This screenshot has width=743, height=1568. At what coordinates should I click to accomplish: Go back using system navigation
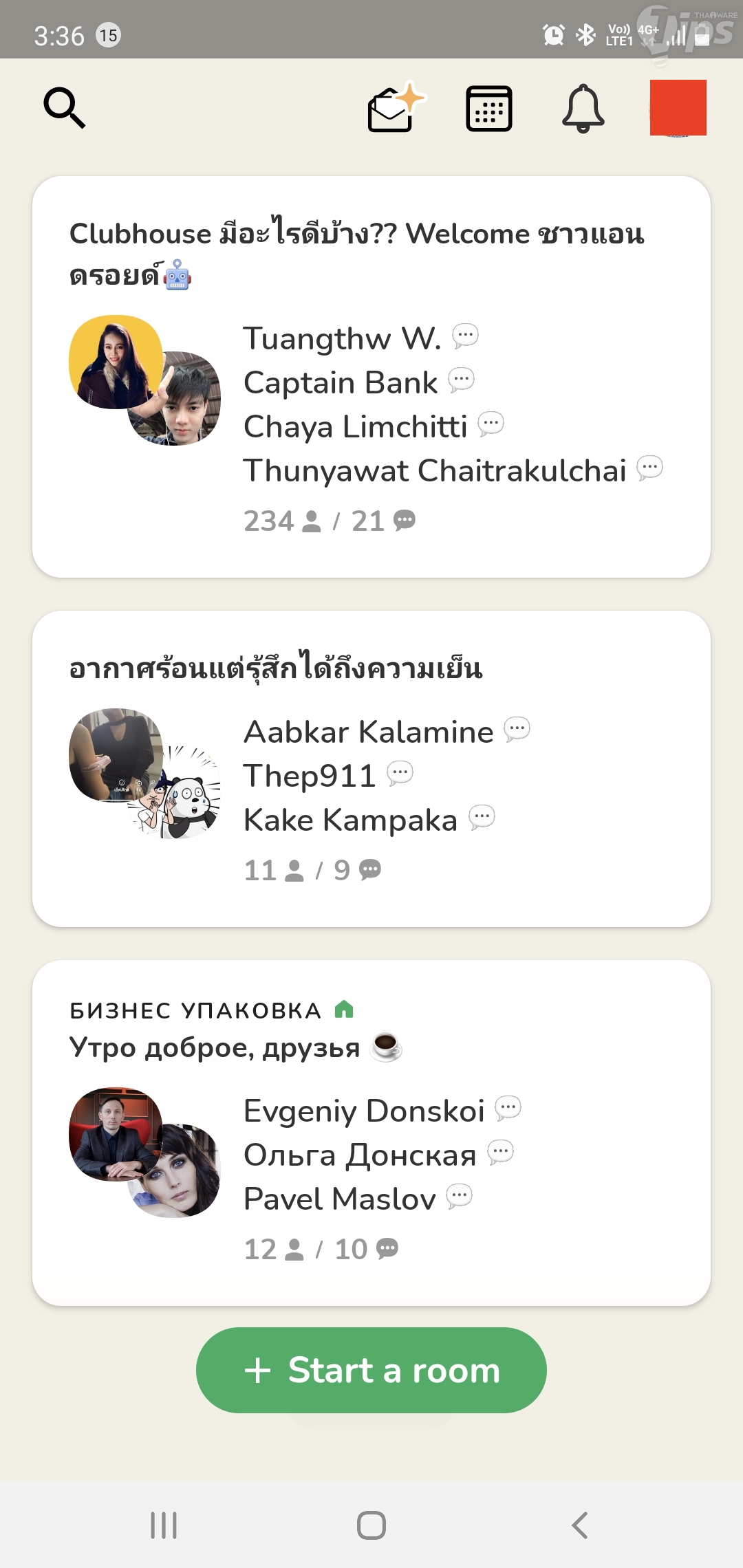580,1525
